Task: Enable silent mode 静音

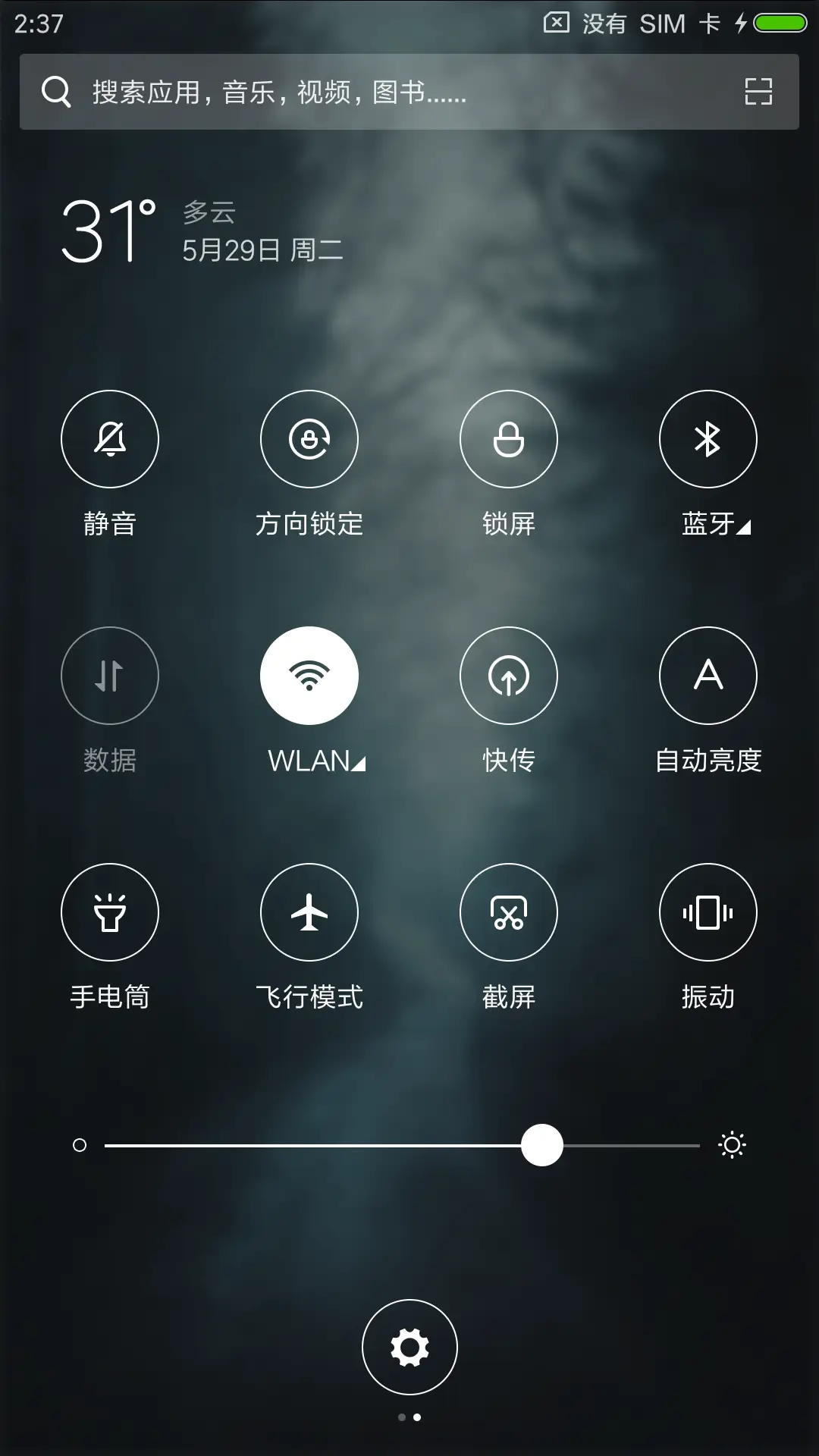Action: [109, 439]
